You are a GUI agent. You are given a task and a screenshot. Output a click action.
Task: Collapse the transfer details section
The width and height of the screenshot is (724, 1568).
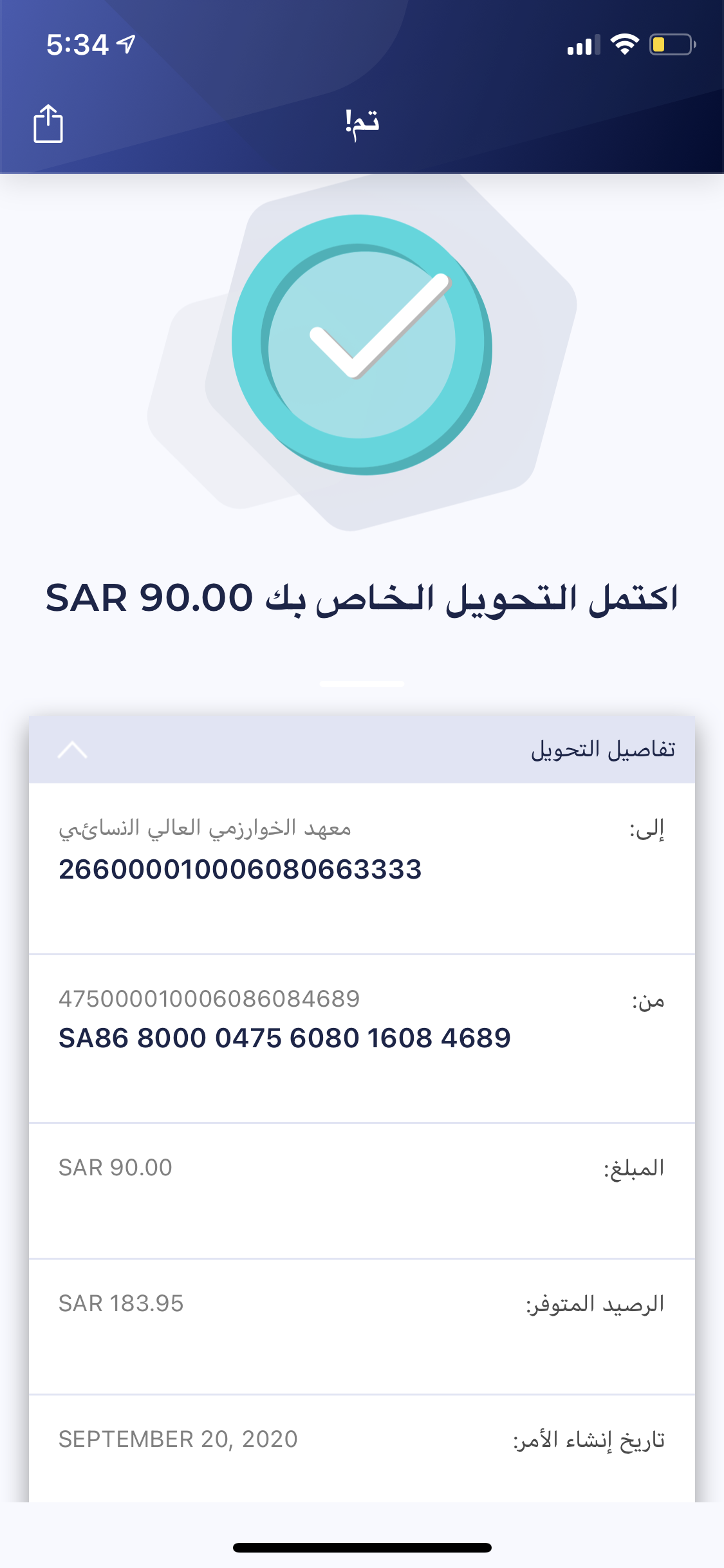coord(72,750)
